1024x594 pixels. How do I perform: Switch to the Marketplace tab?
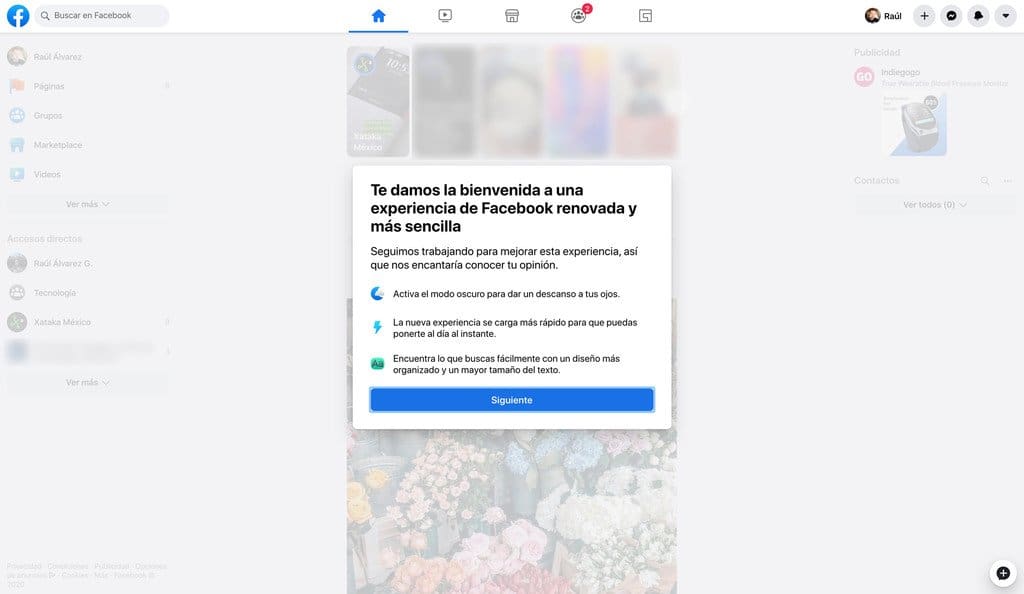click(511, 16)
